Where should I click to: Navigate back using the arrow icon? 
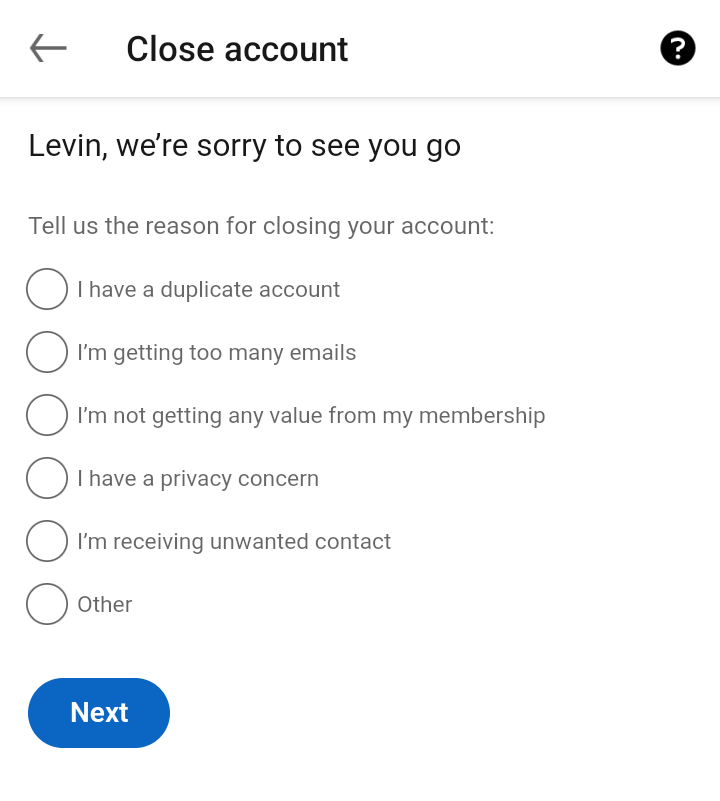click(47, 48)
